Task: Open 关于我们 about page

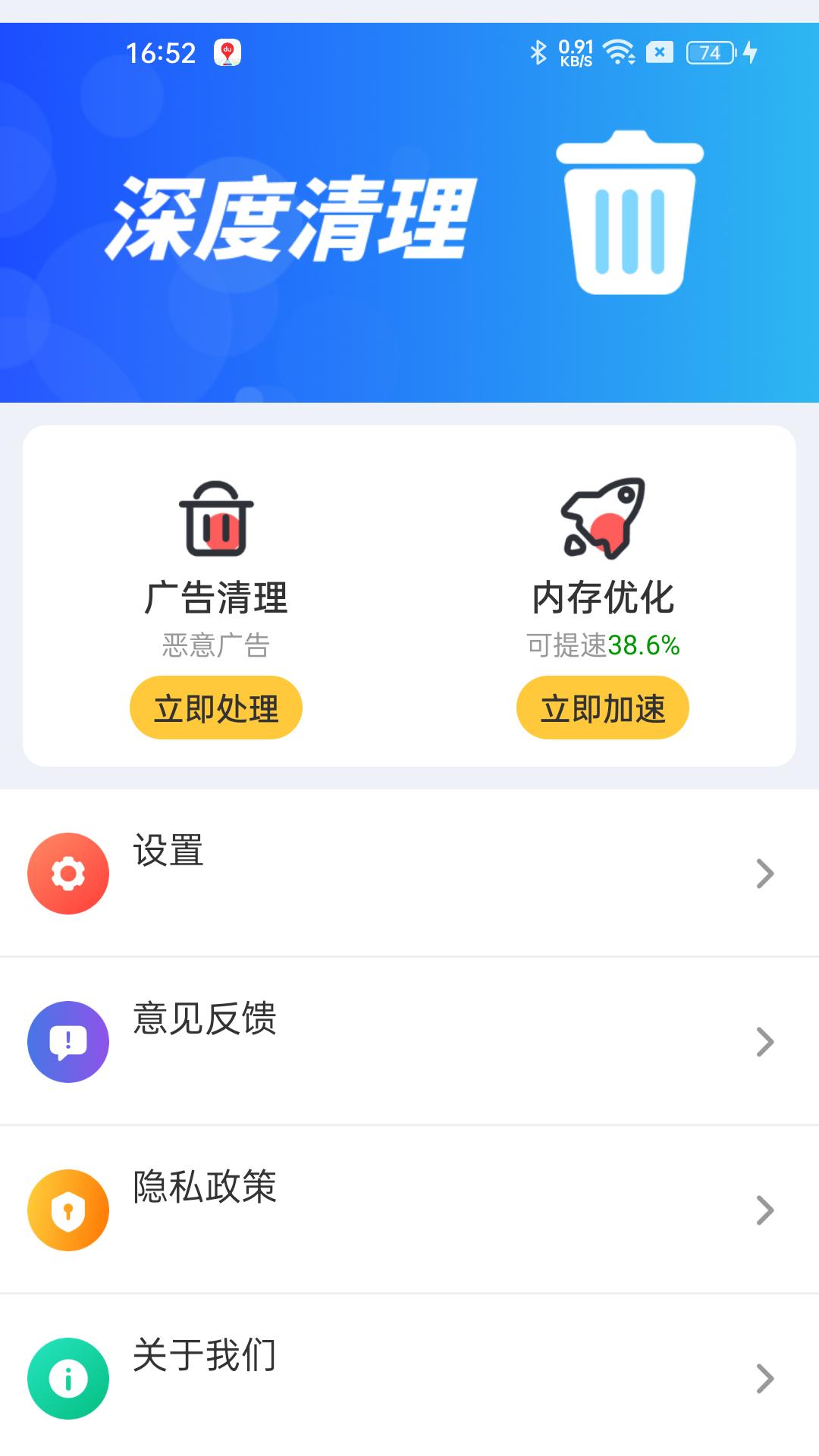Action: click(409, 1377)
